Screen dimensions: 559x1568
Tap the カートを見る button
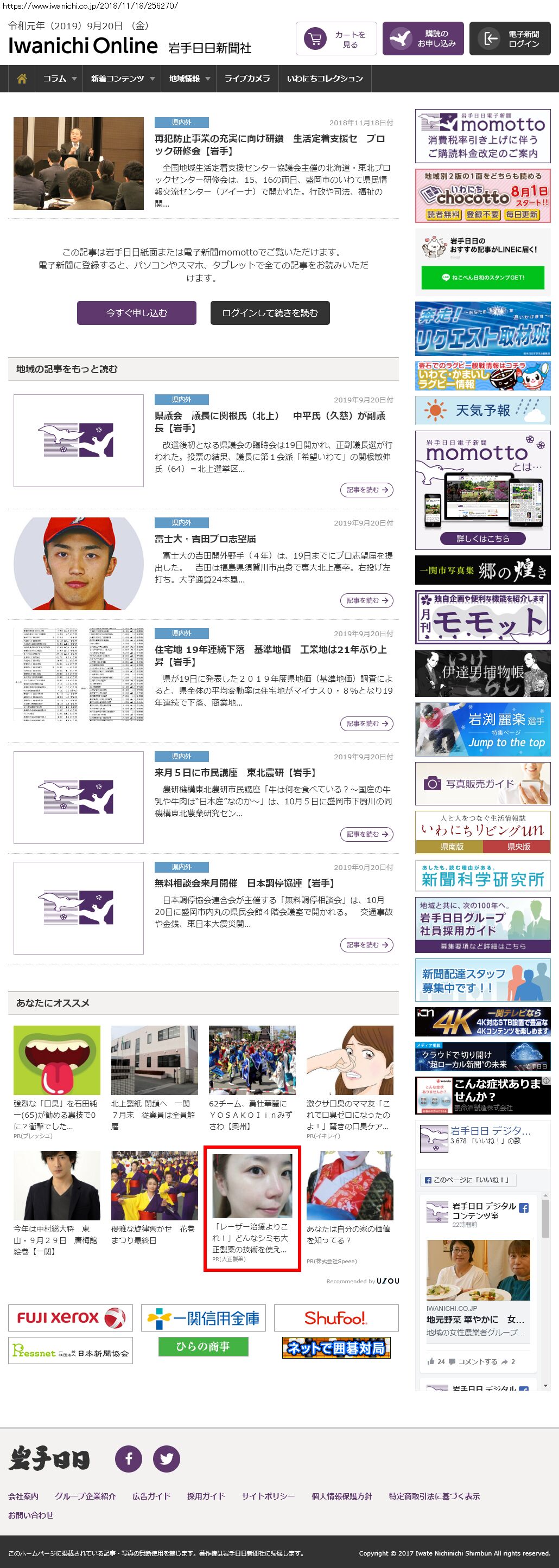(x=336, y=39)
